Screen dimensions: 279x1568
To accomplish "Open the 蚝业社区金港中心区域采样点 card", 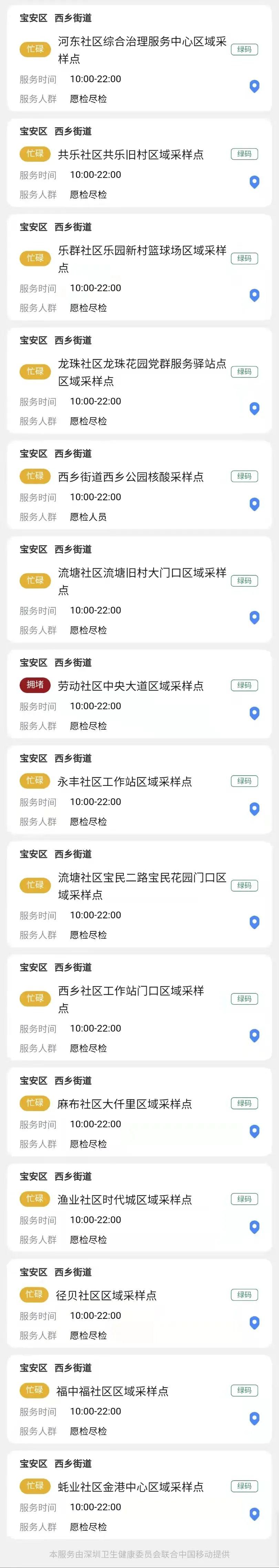I will pyautogui.click(x=130, y=1487).
